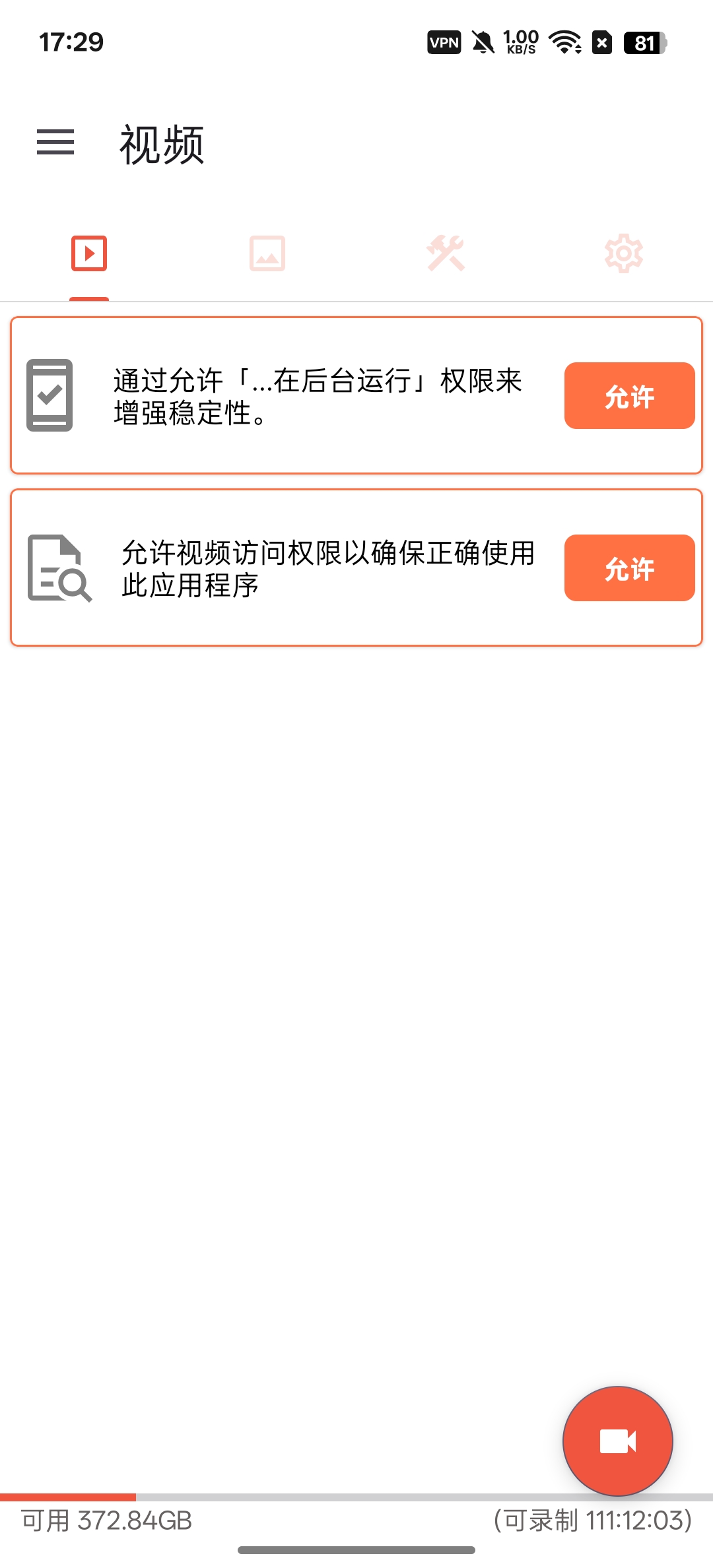713x1568 pixels.
Task: Tap the muted notifications icon
Action: tap(483, 43)
